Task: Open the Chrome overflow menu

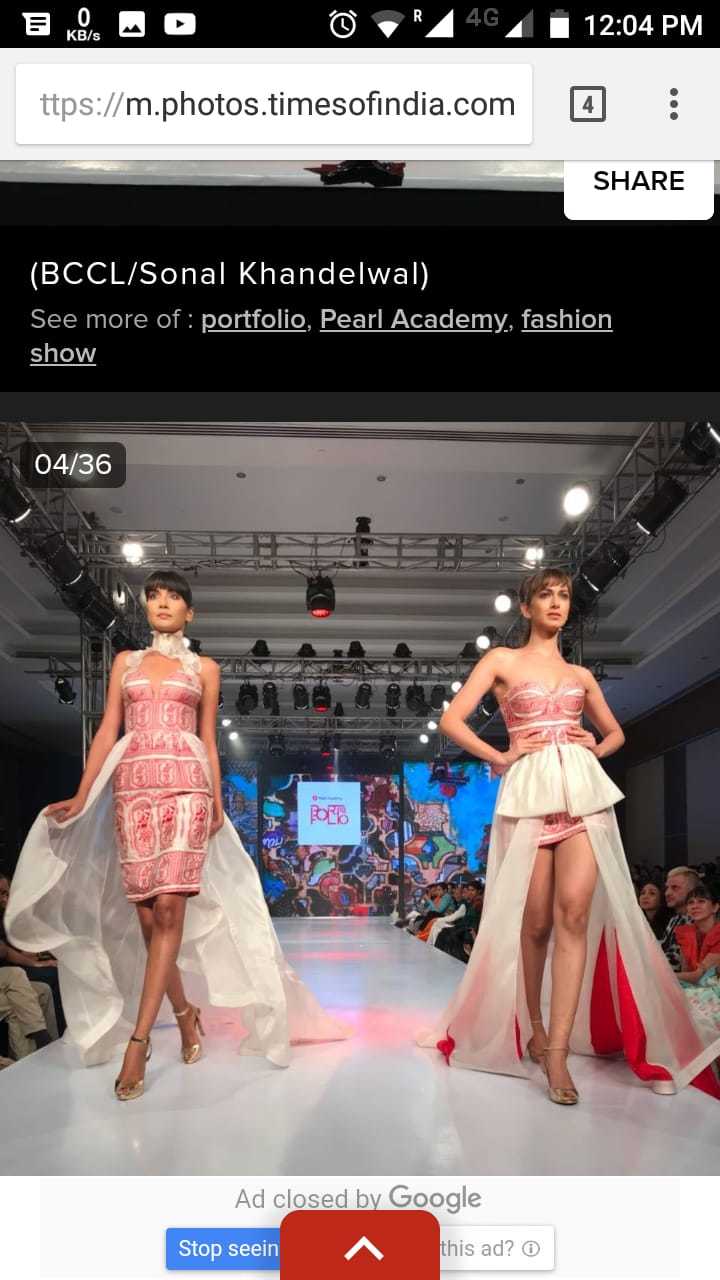Action: (x=674, y=104)
